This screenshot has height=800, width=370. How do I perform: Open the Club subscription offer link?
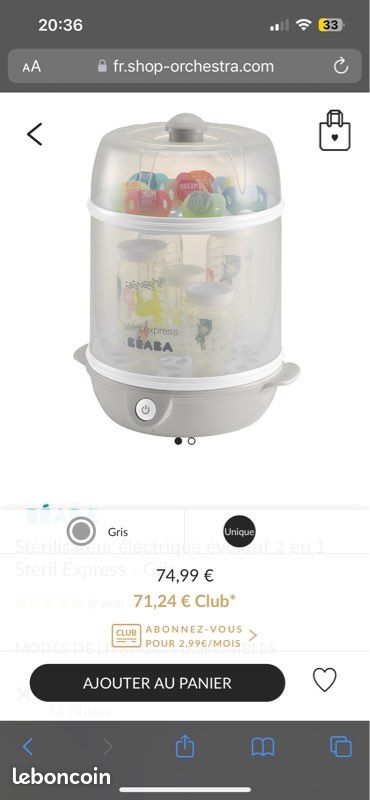184,636
